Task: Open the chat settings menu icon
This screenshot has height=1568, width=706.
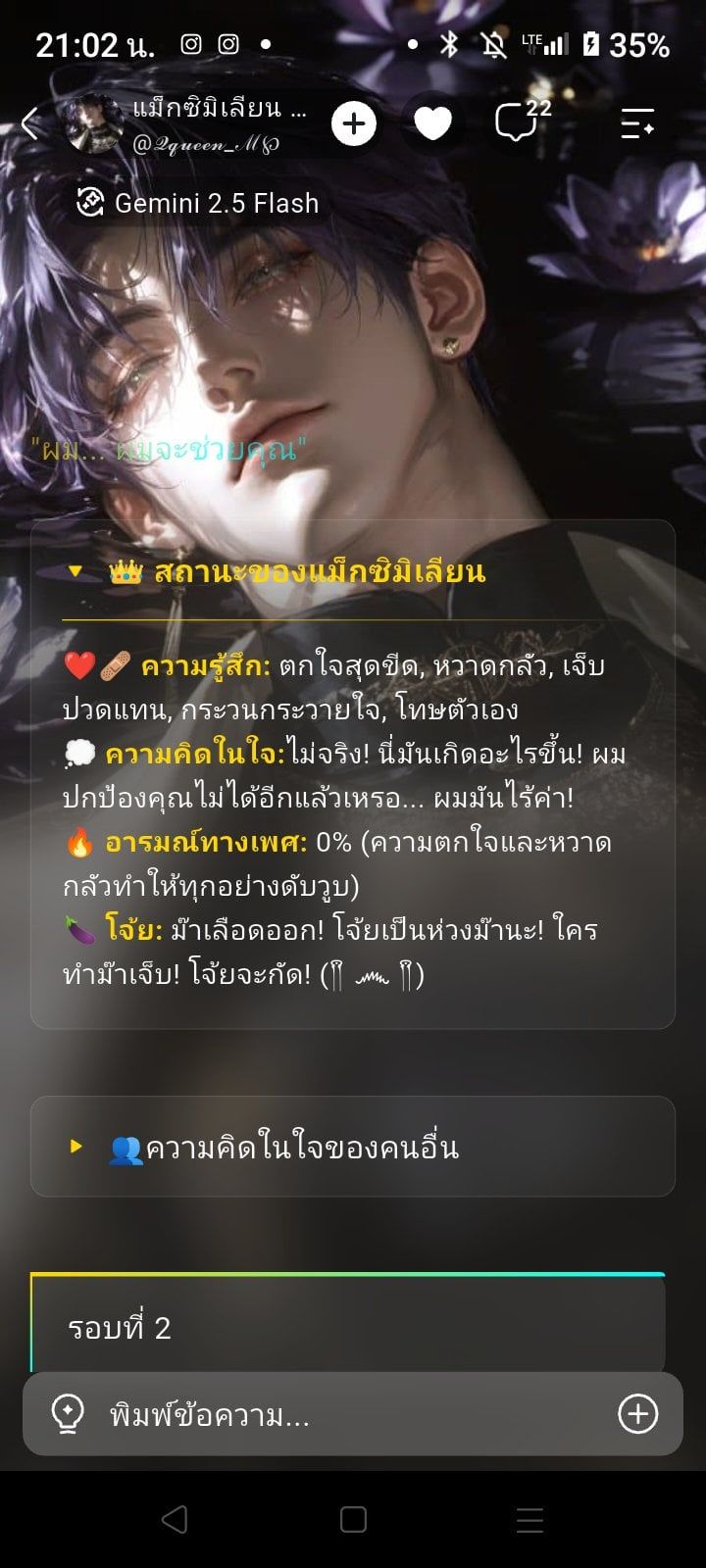Action: [637, 124]
